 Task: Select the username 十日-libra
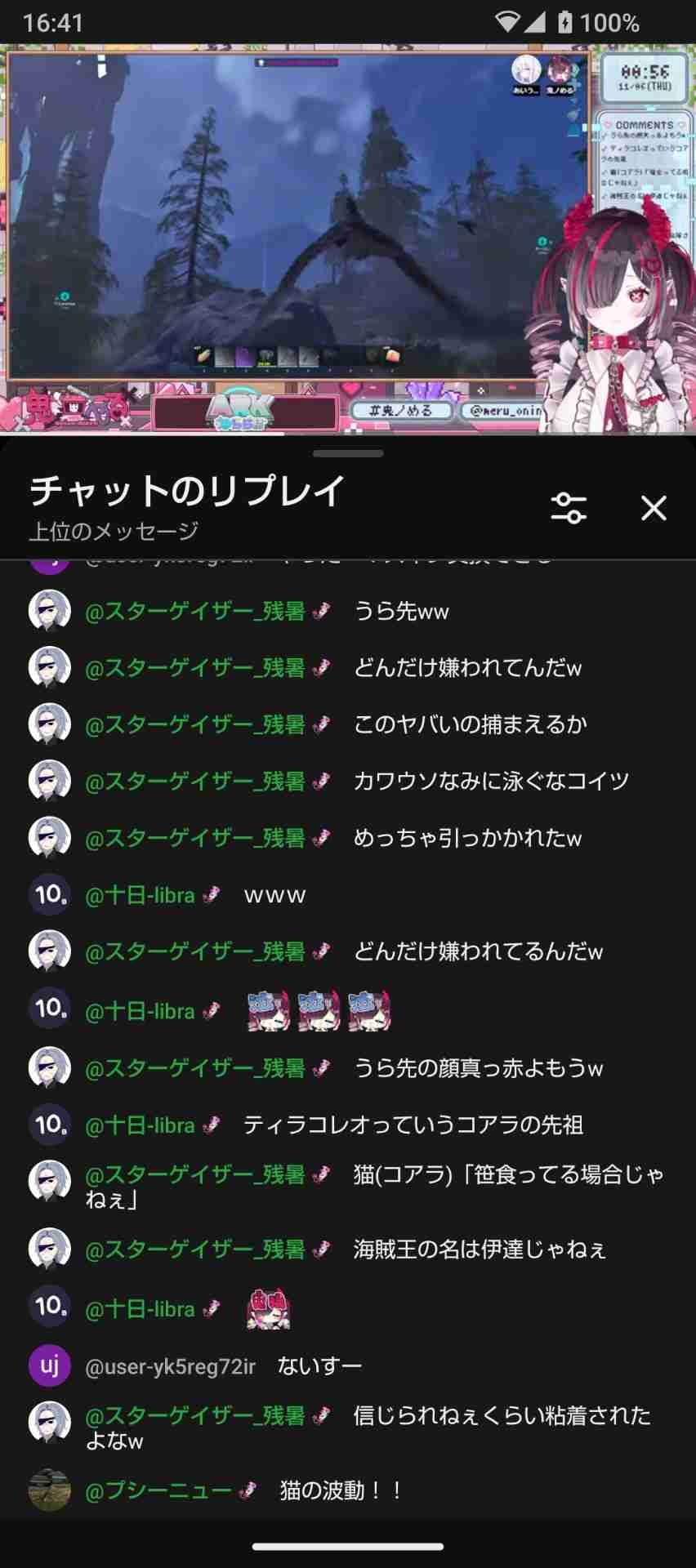(142, 894)
